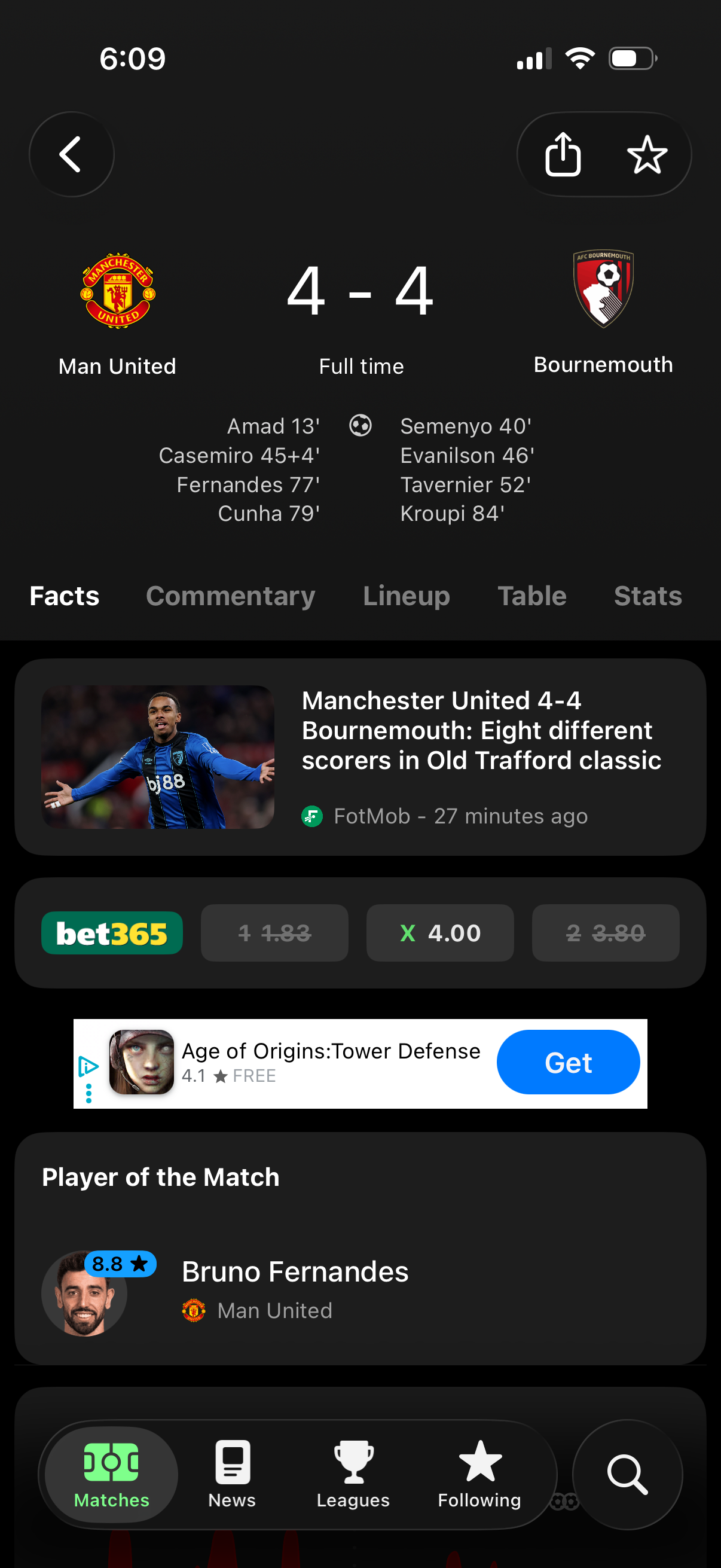This screenshot has width=721, height=1568.
Task: Switch to the Lineup tab
Action: click(407, 596)
